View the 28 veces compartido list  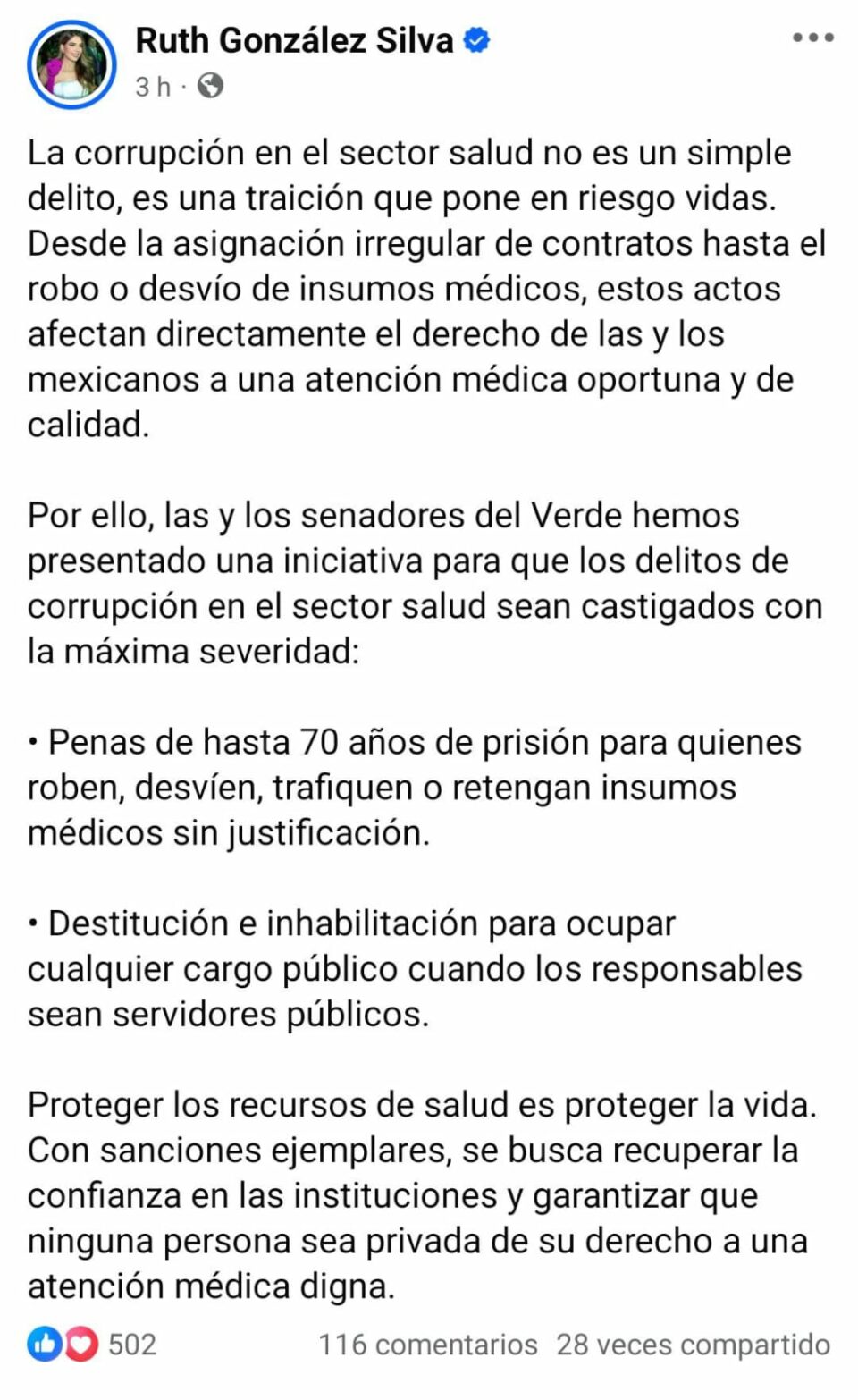(693, 1344)
